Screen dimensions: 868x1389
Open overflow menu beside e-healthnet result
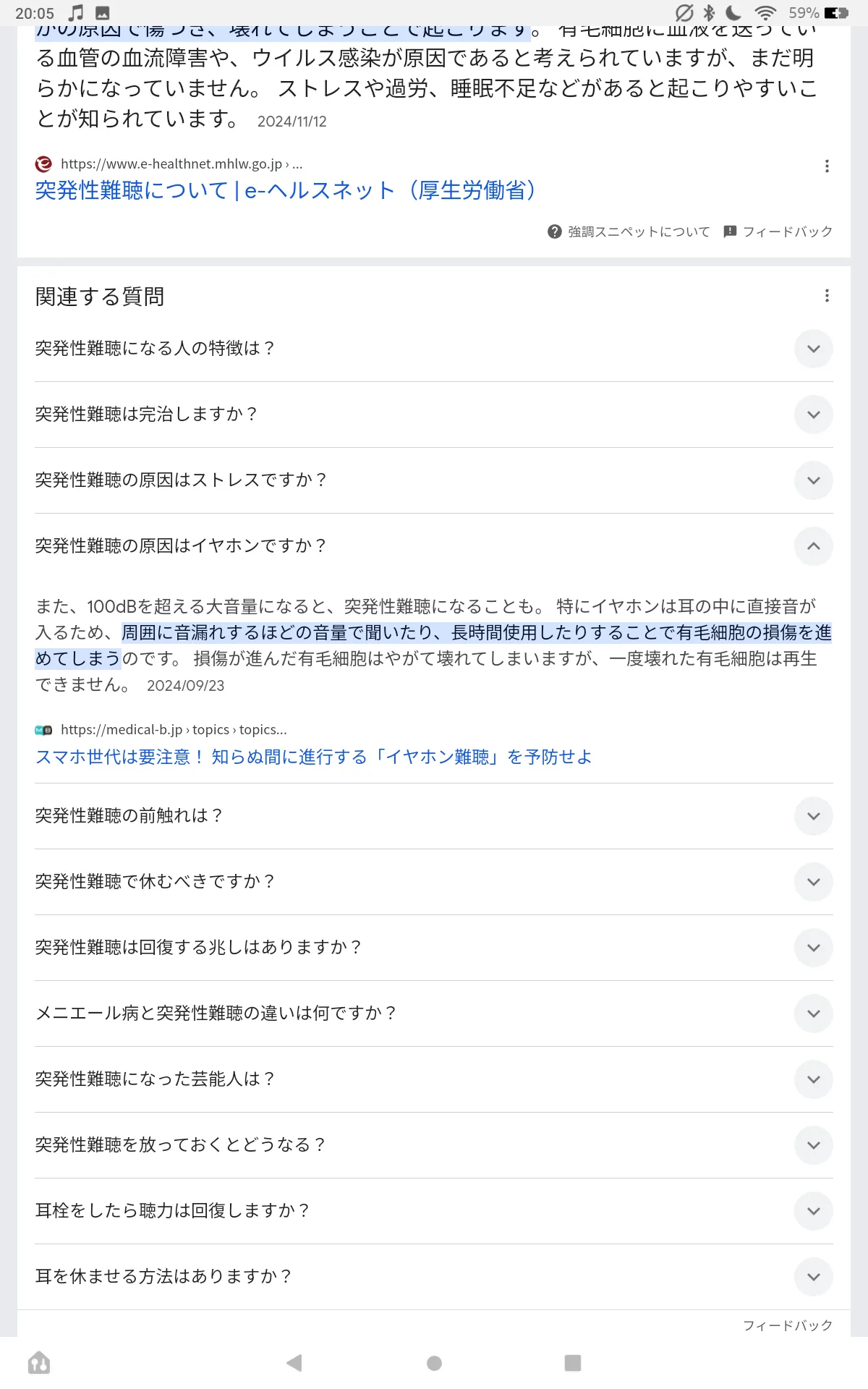[x=827, y=166]
